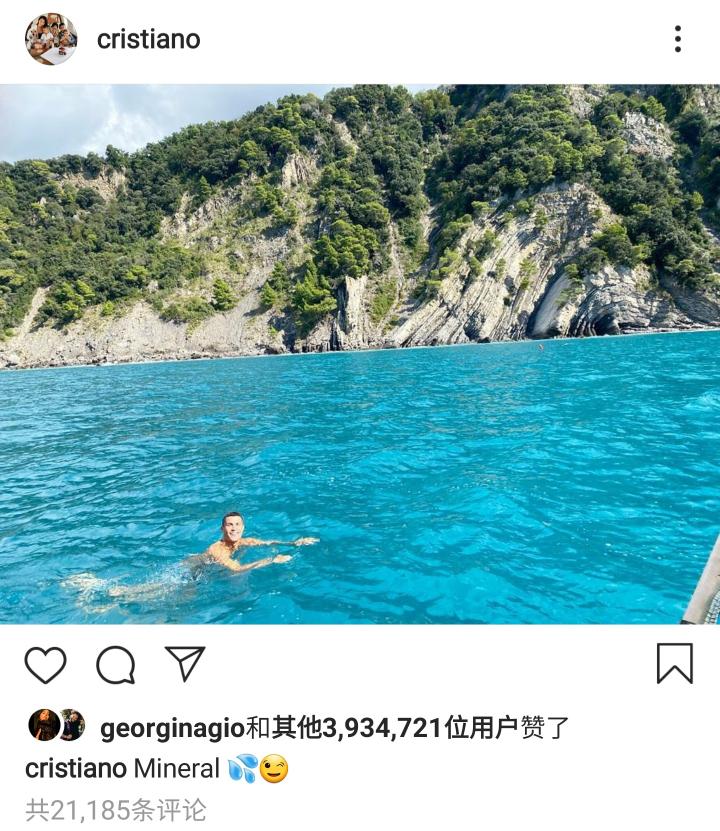Open the post's overflow menu
720x831 pixels.
[677, 39]
